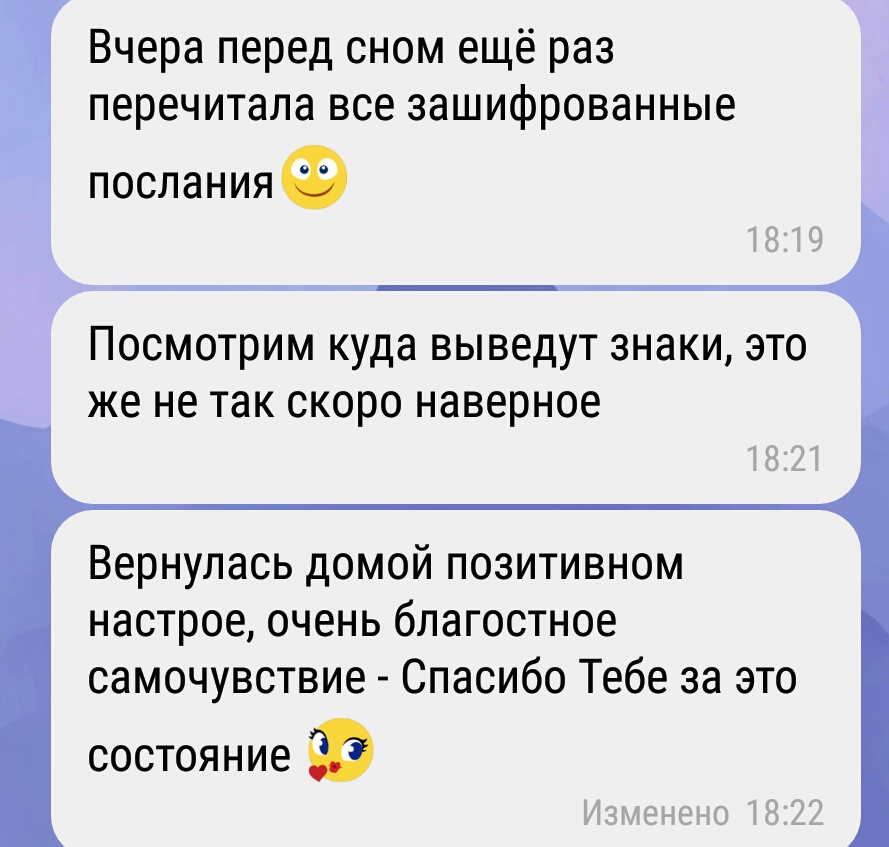Select the message sent at 18:21

click(x=455, y=395)
